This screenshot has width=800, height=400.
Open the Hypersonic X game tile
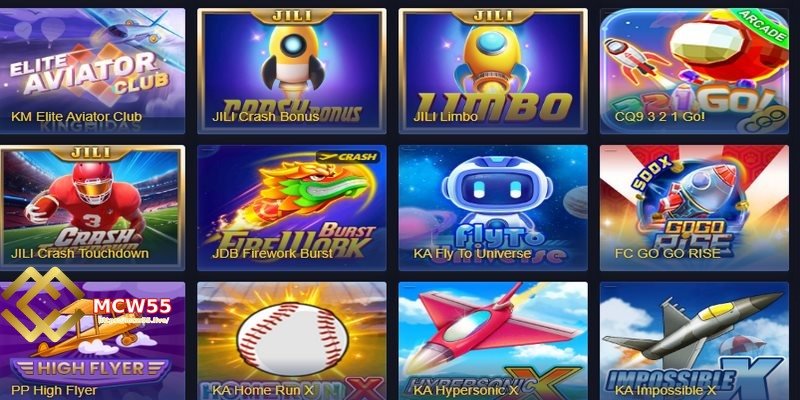coord(492,340)
